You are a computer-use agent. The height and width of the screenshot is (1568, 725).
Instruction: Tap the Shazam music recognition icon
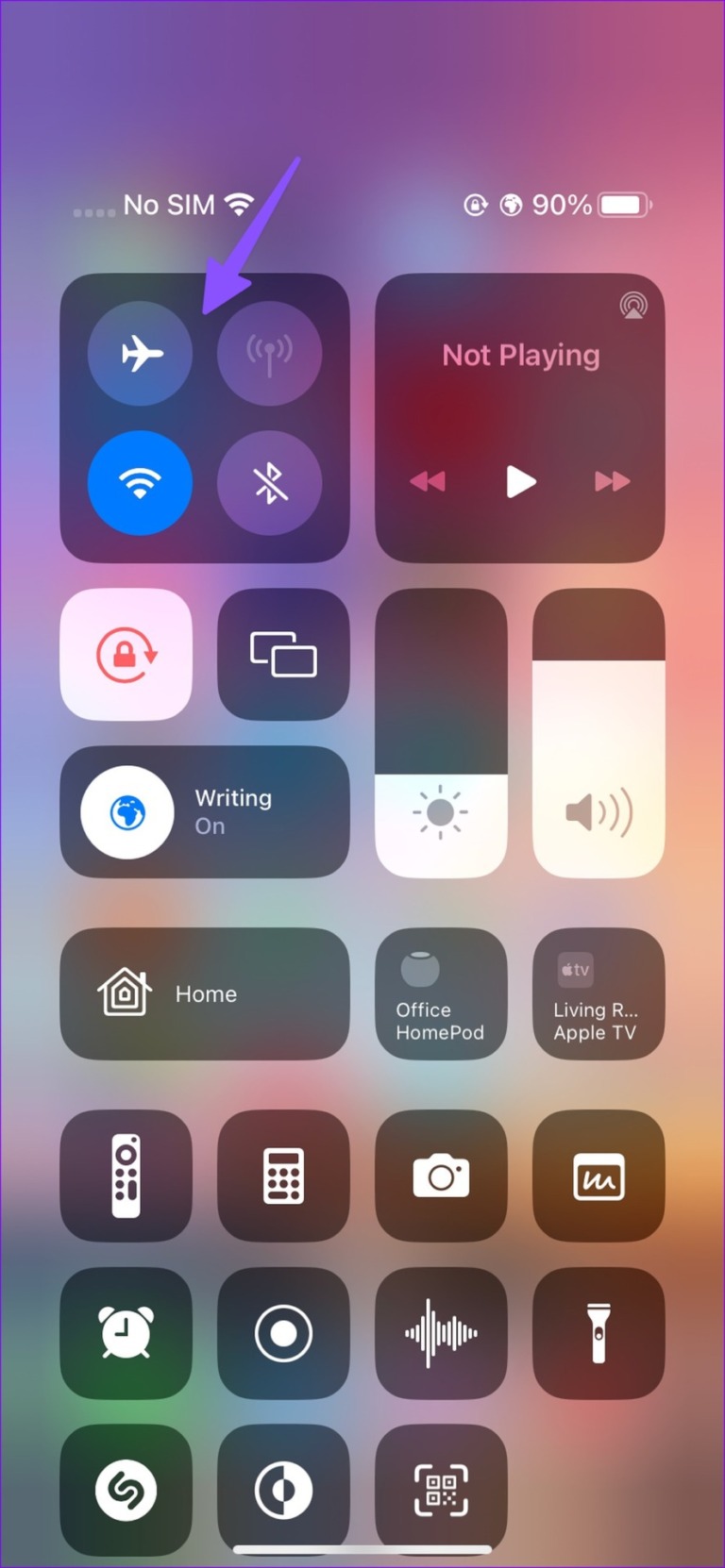126,1491
